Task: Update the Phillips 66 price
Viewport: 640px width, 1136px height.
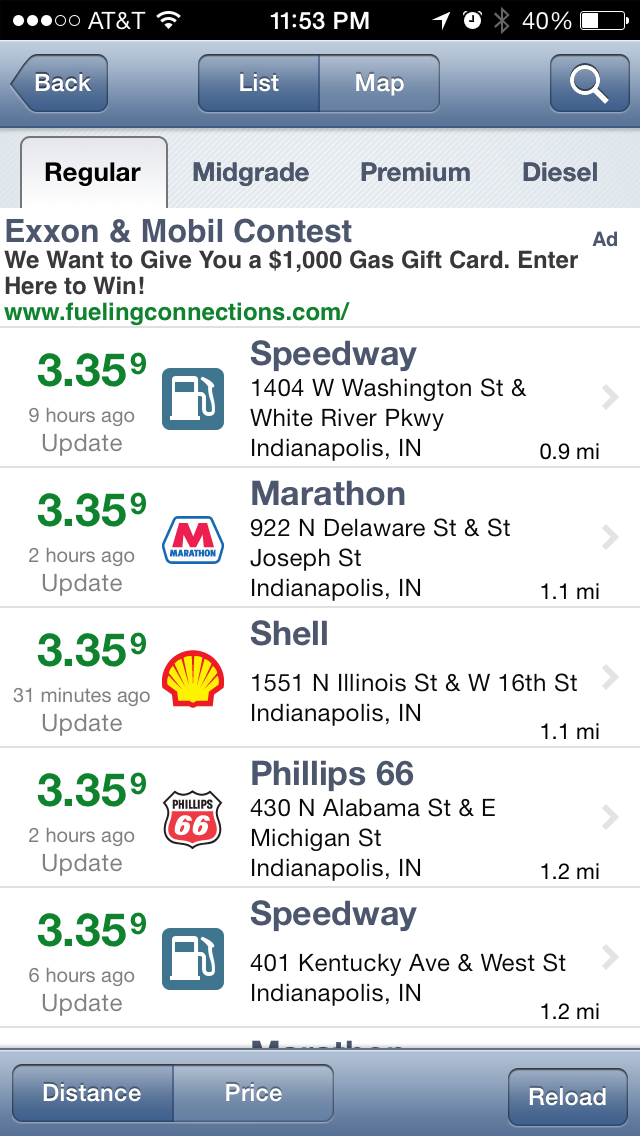Action: point(82,862)
